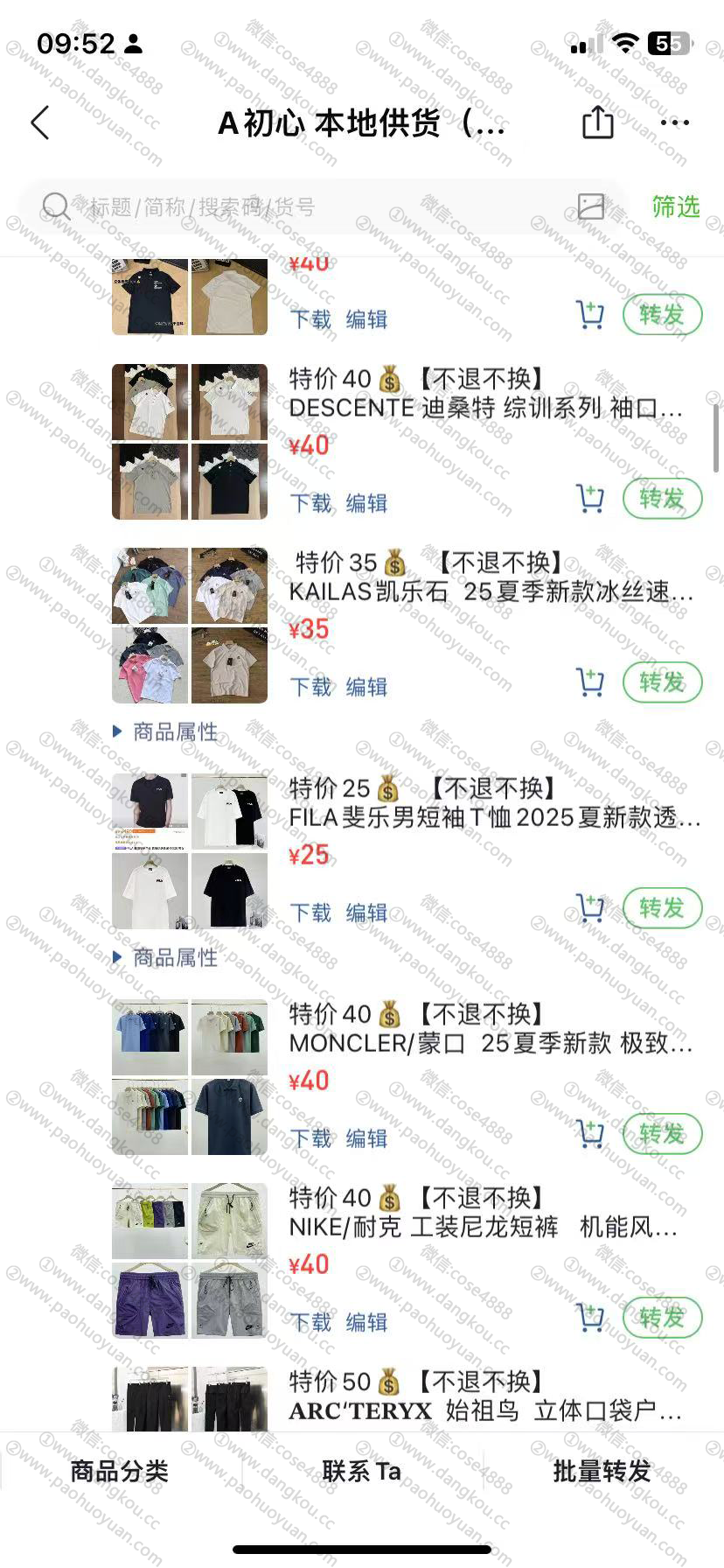Viewport: 724px width, 1568px height.
Task: Add the KAILAS item to cart
Action: [590, 682]
